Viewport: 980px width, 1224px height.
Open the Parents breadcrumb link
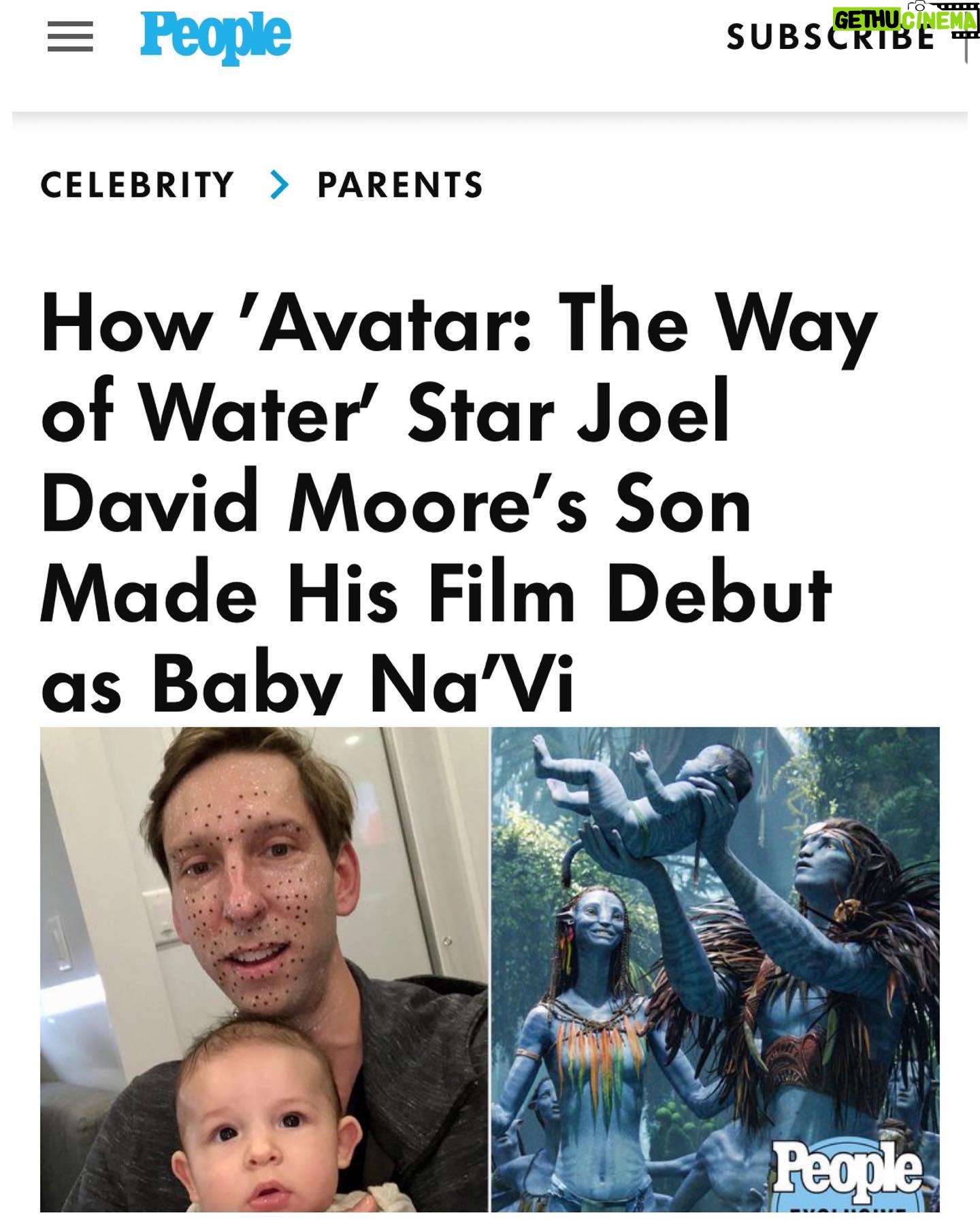[400, 185]
